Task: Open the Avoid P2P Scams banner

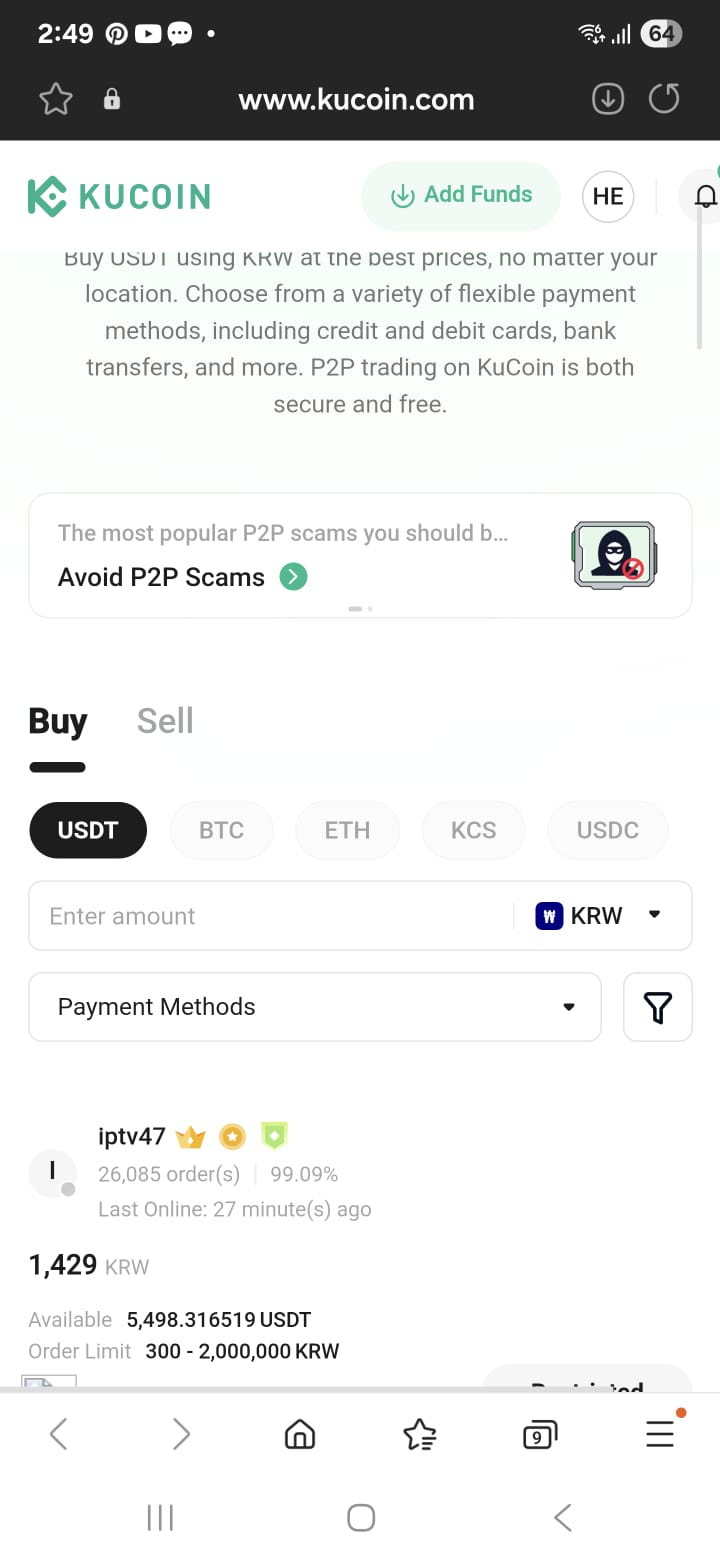Action: pos(360,555)
